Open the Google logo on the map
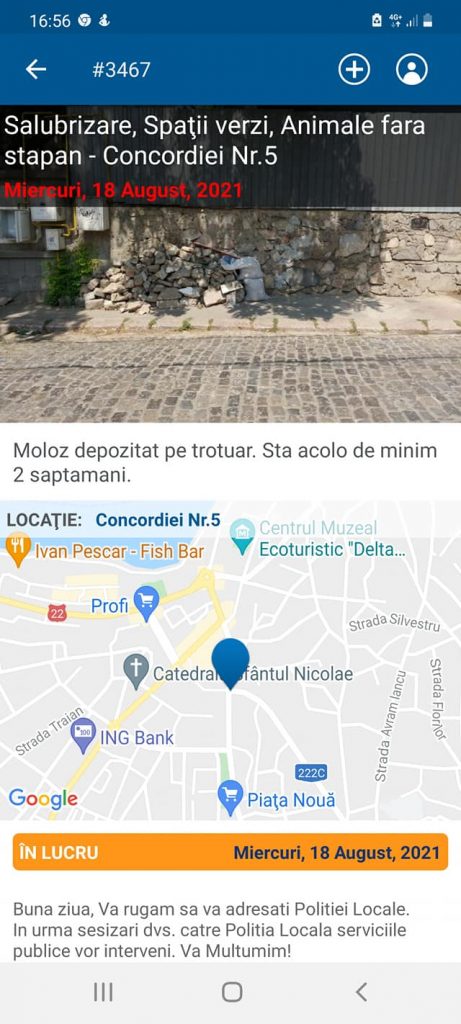Screen dimensions: 461x1024 tap(43, 798)
